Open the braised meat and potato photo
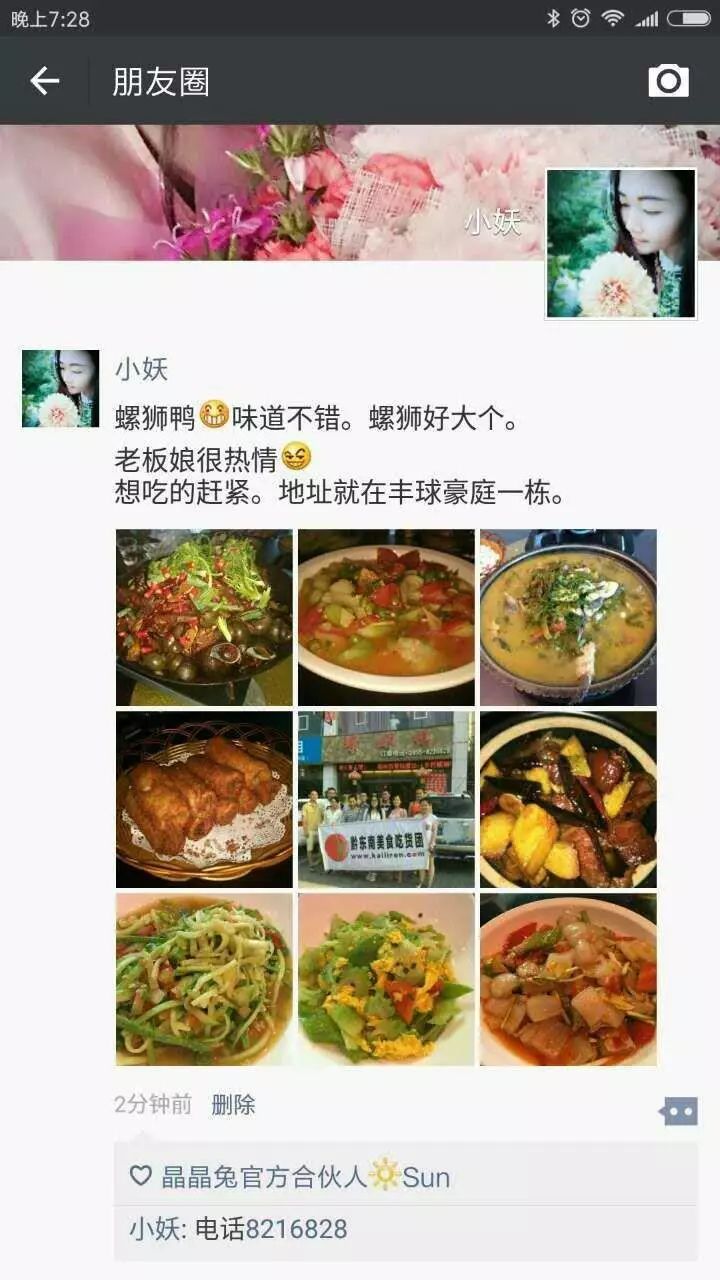 (568, 799)
